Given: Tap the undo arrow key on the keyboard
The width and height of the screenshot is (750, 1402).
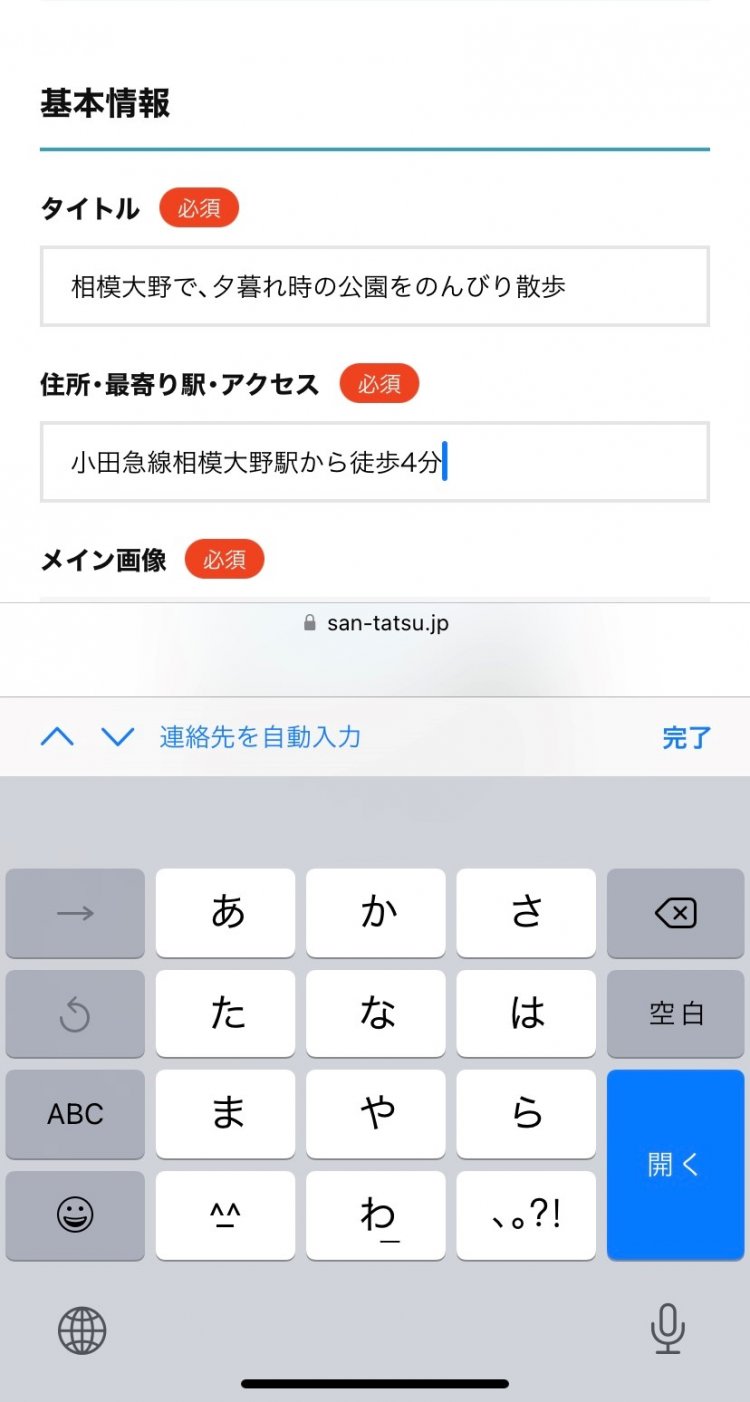Looking at the screenshot, I should (x=75, y=1014).
